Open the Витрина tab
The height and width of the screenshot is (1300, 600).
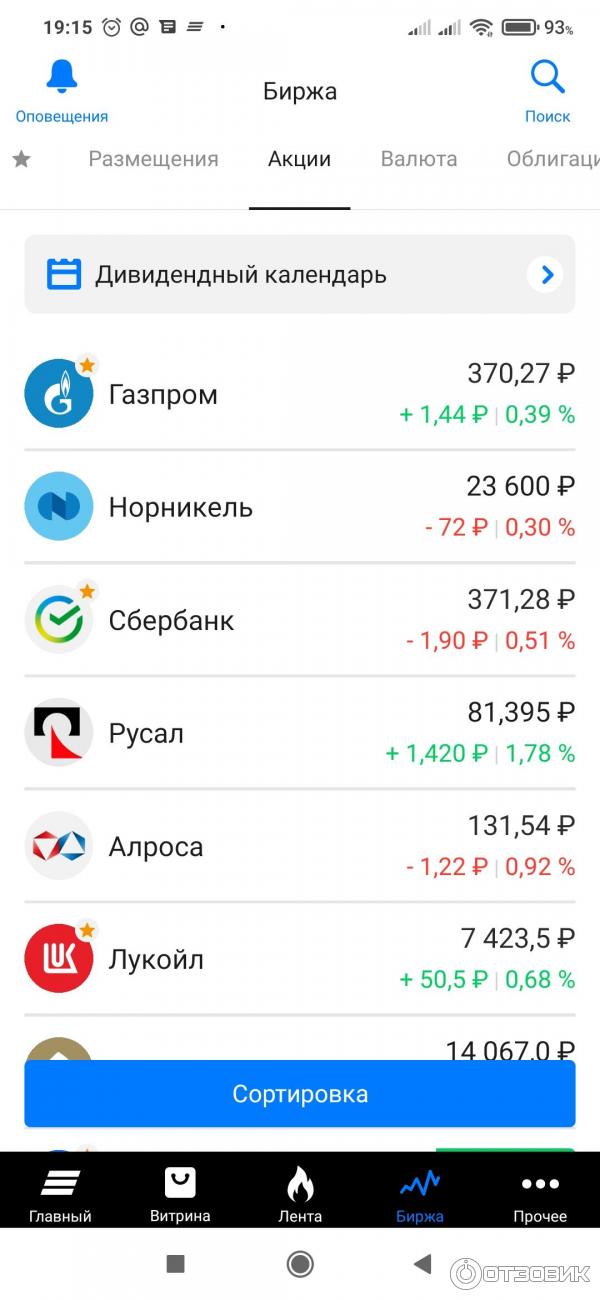[x=180, y=1194]
